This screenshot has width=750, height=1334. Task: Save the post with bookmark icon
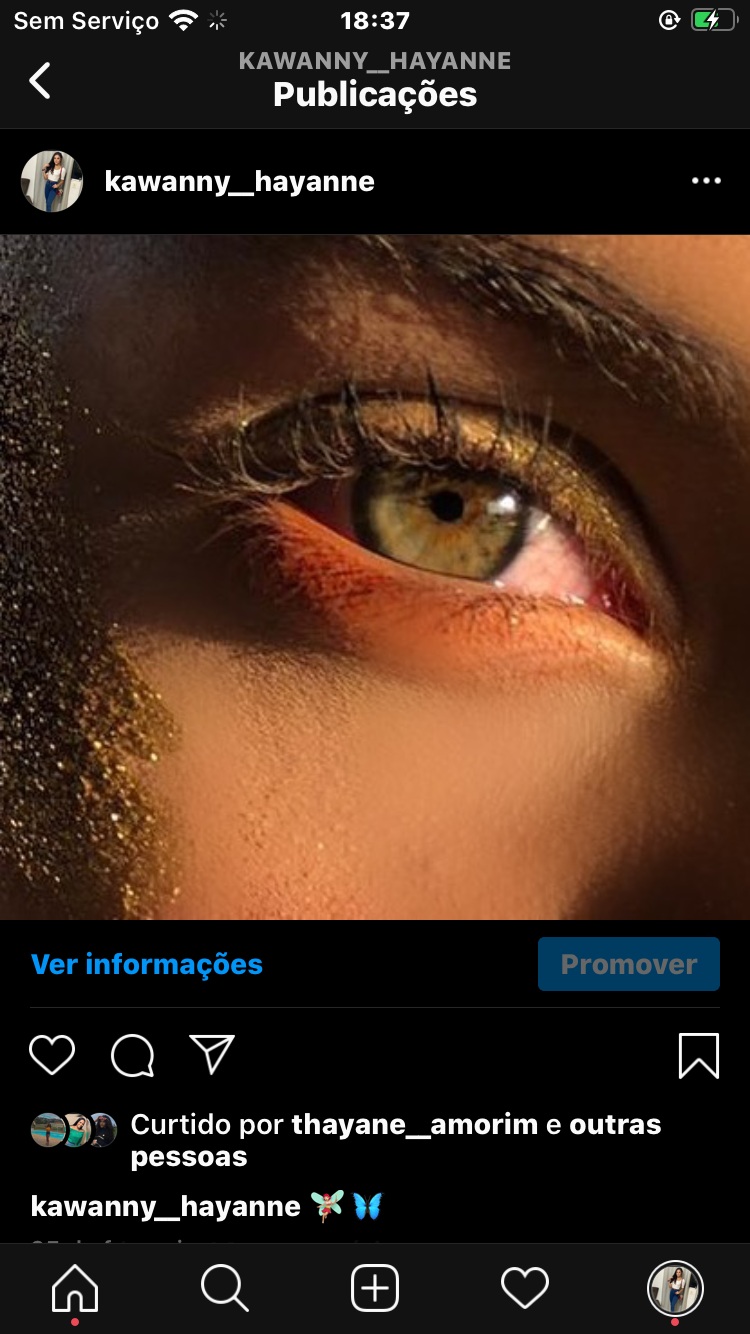[x=698, y=1055]
